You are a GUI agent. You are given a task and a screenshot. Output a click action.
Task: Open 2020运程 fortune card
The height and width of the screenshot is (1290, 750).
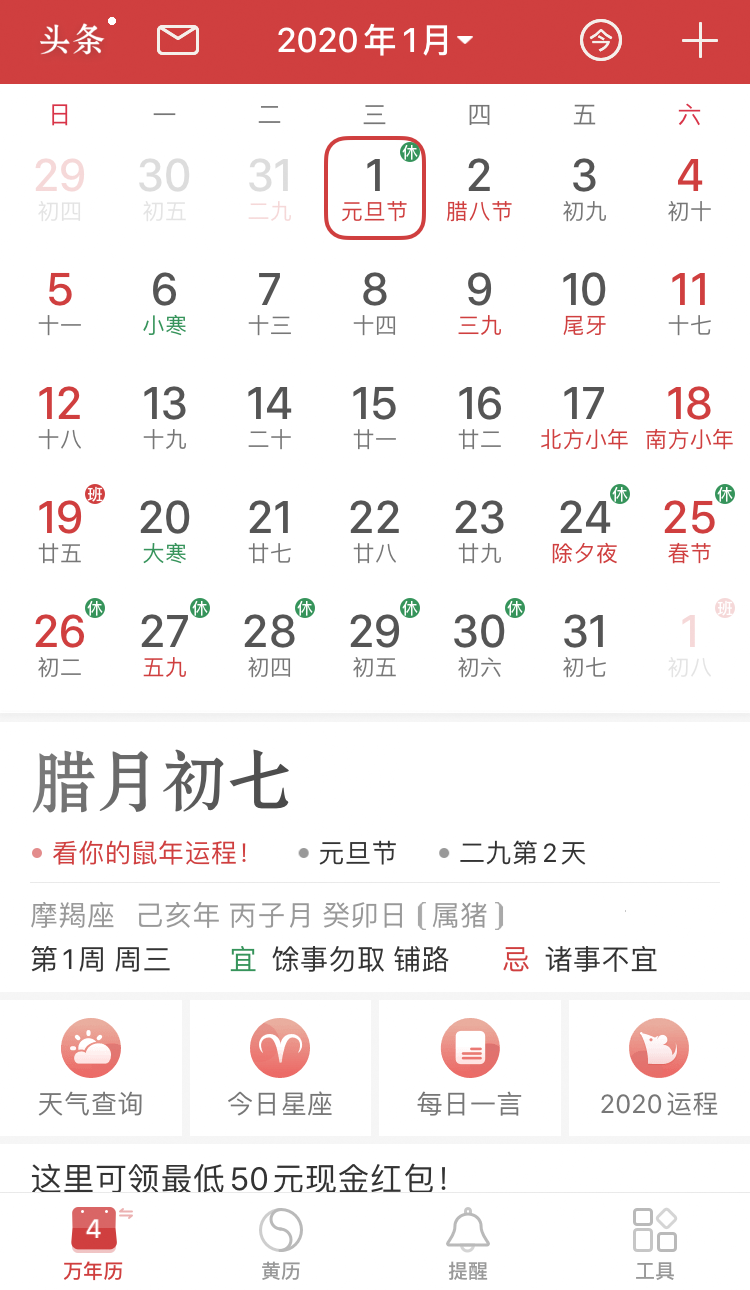659,1068
